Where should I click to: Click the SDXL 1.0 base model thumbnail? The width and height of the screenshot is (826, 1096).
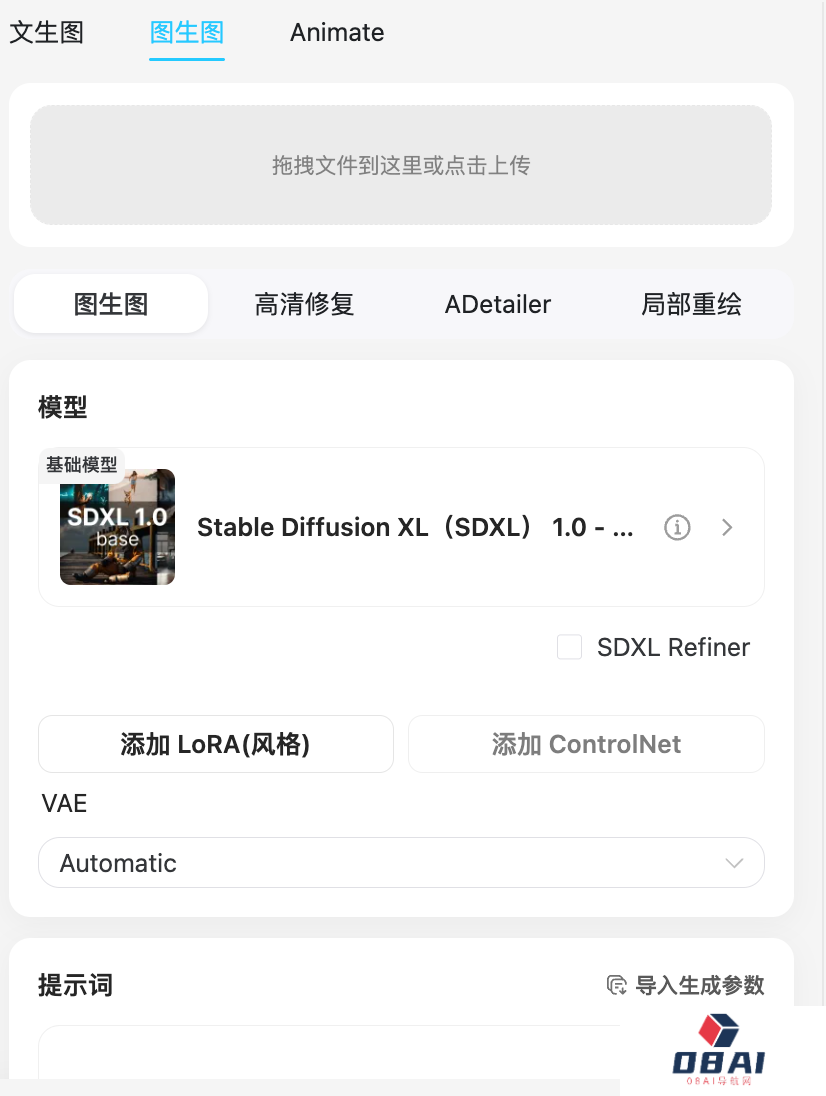click(117, 527)
